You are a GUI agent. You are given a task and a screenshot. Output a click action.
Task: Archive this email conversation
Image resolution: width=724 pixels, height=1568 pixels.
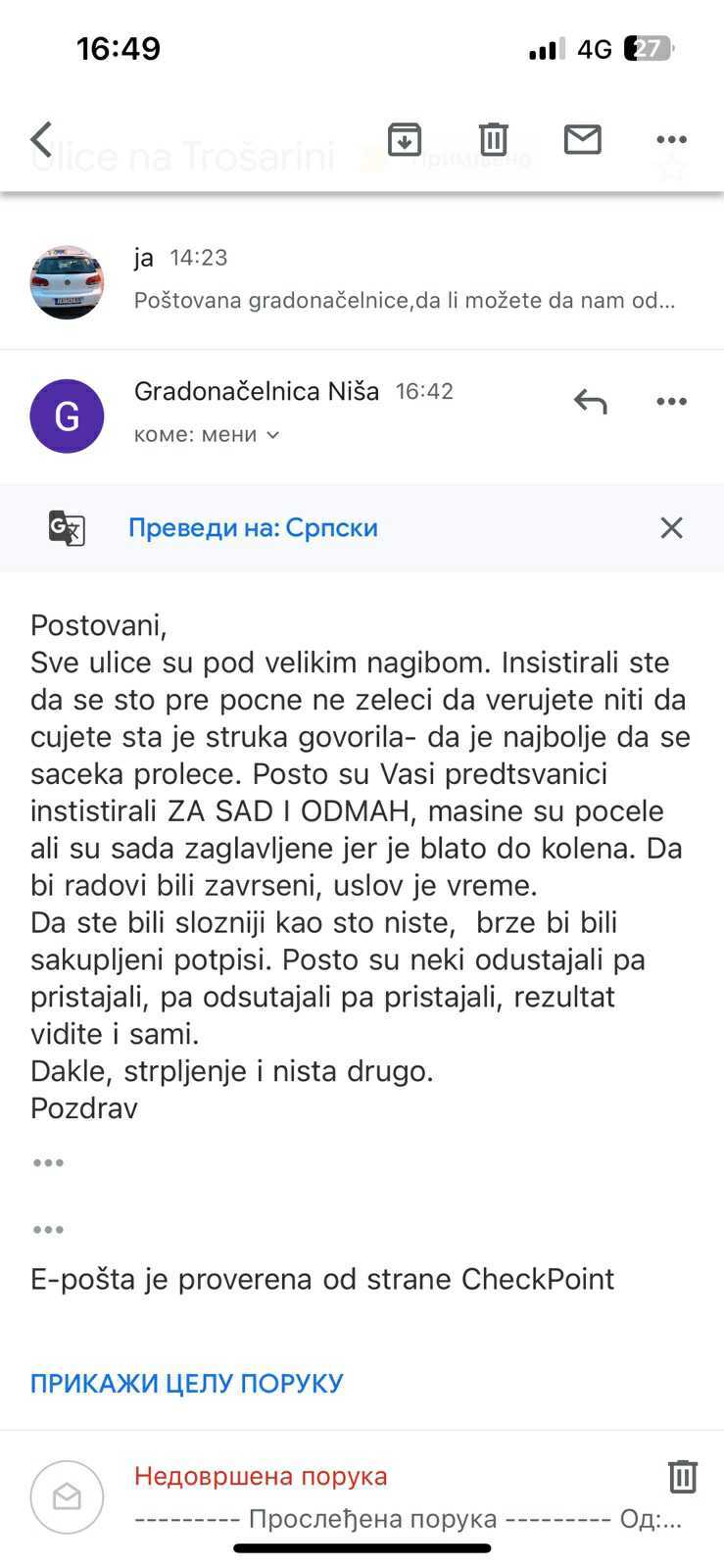pyautogui.click(x=405, y=139)
